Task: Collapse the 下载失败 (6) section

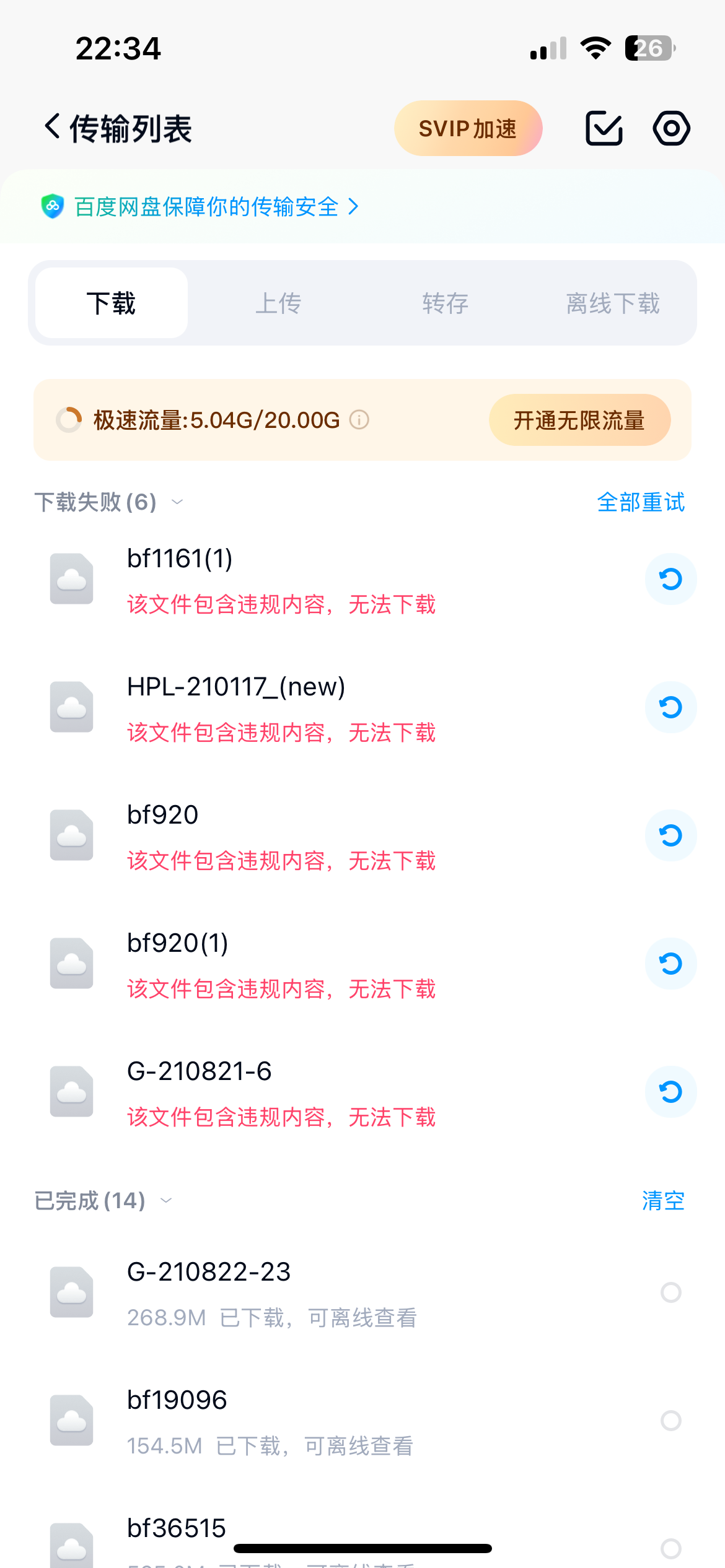Action: (x=177, y=502)
